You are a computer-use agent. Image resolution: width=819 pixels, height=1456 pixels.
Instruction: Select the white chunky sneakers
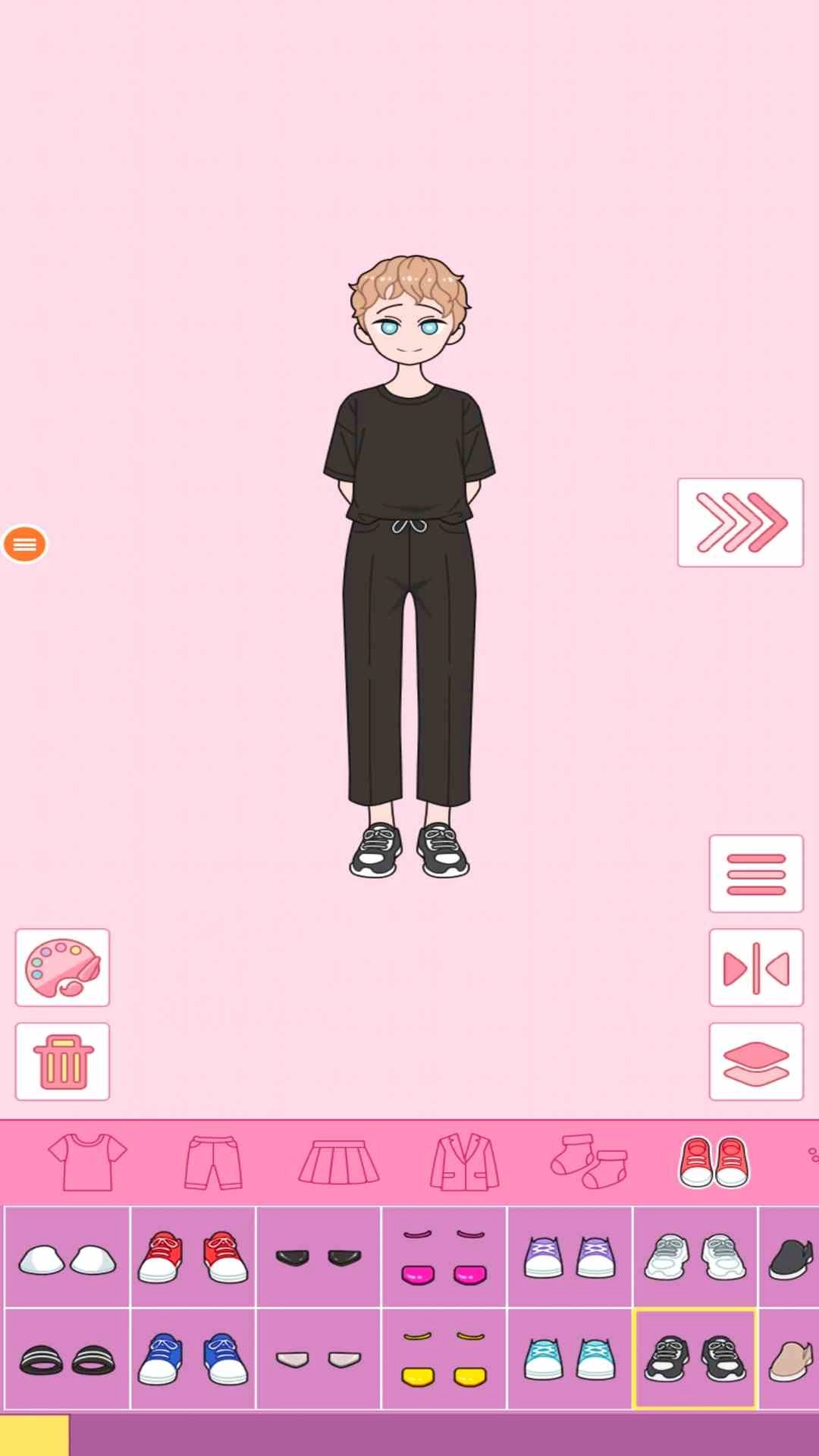pos(695,1257)
